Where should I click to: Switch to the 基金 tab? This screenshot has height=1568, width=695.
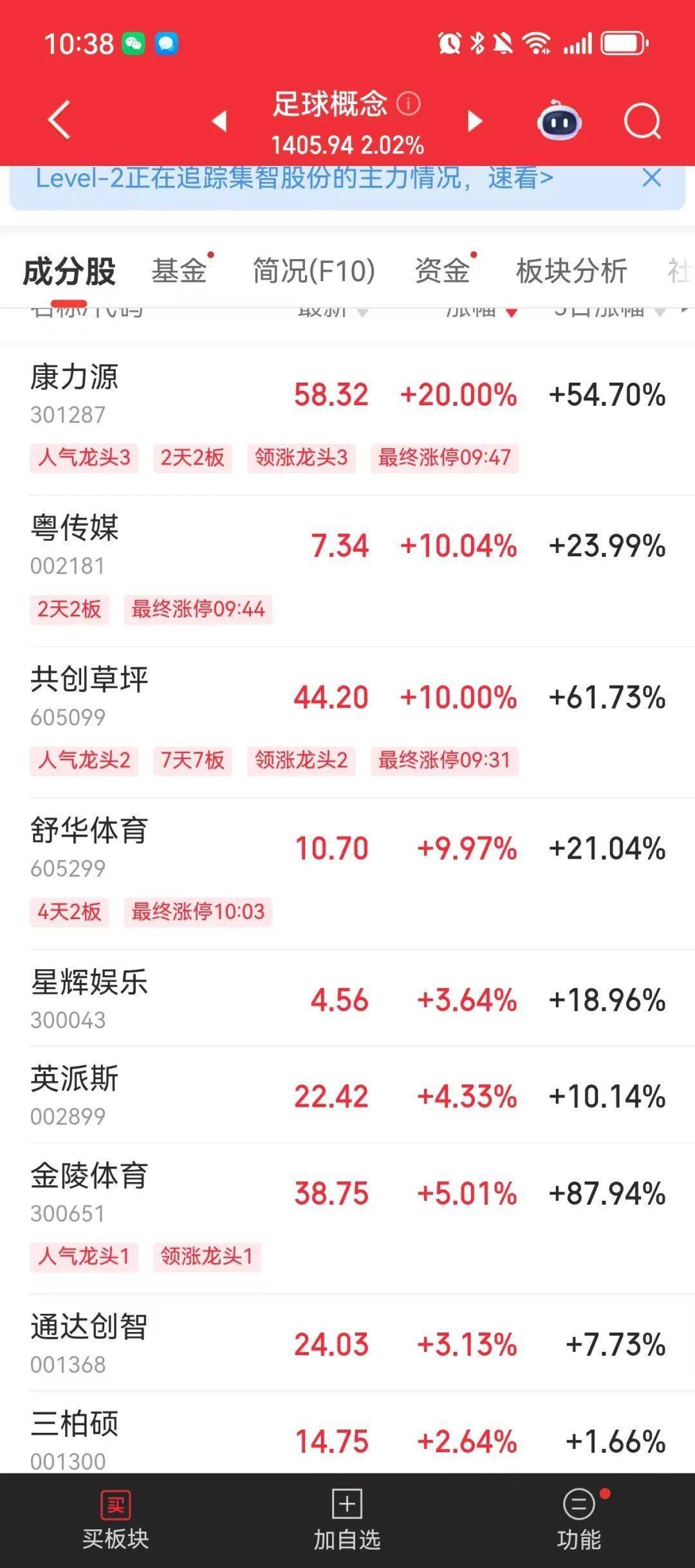(x=179, y=271)
